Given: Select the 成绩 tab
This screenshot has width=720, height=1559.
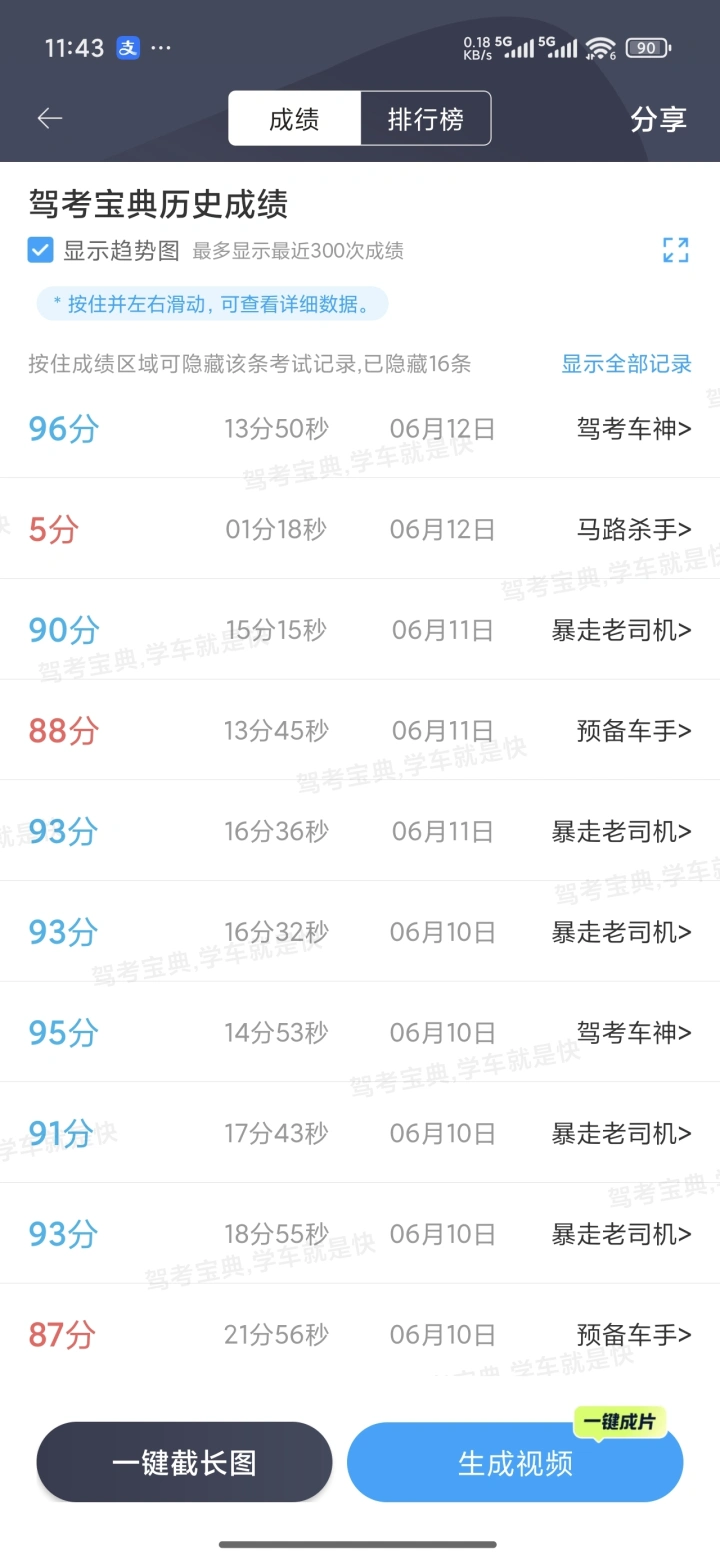Looking at the screenshot, I should point(294,119).
